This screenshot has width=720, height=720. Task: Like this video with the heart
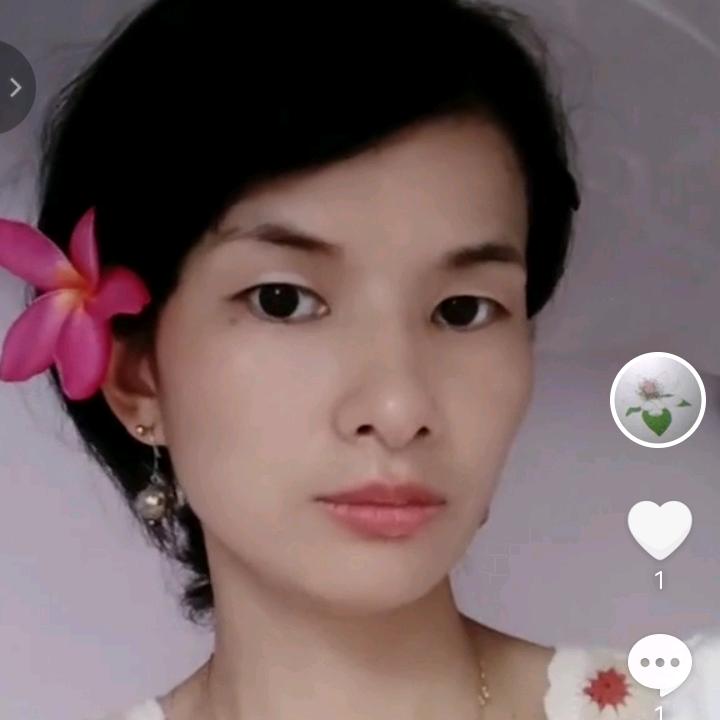coord(659,529)
